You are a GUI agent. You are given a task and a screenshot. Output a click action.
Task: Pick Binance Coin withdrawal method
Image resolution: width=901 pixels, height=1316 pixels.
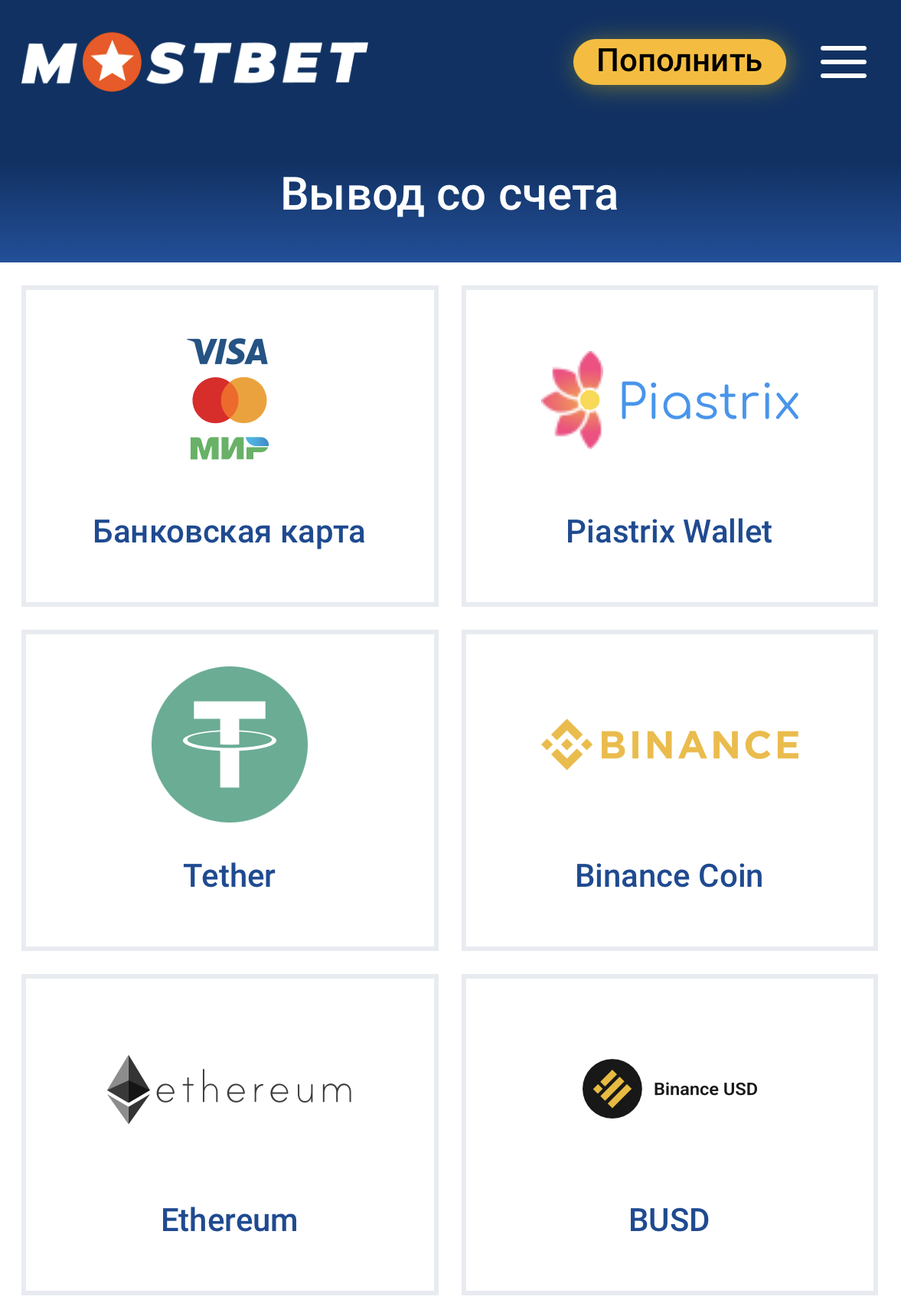click(669, 790)
